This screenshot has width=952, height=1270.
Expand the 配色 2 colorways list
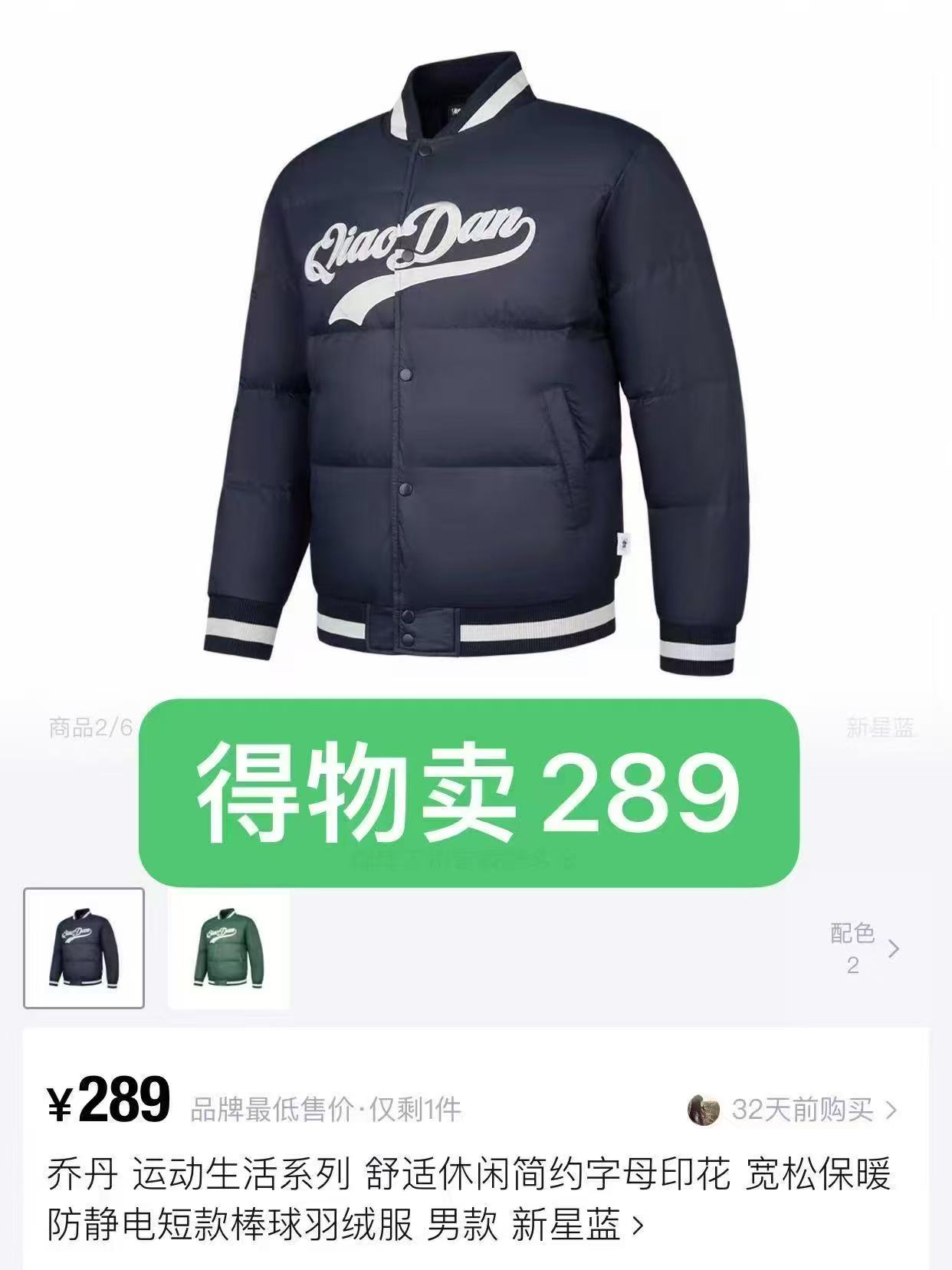[x=865, y=949]
